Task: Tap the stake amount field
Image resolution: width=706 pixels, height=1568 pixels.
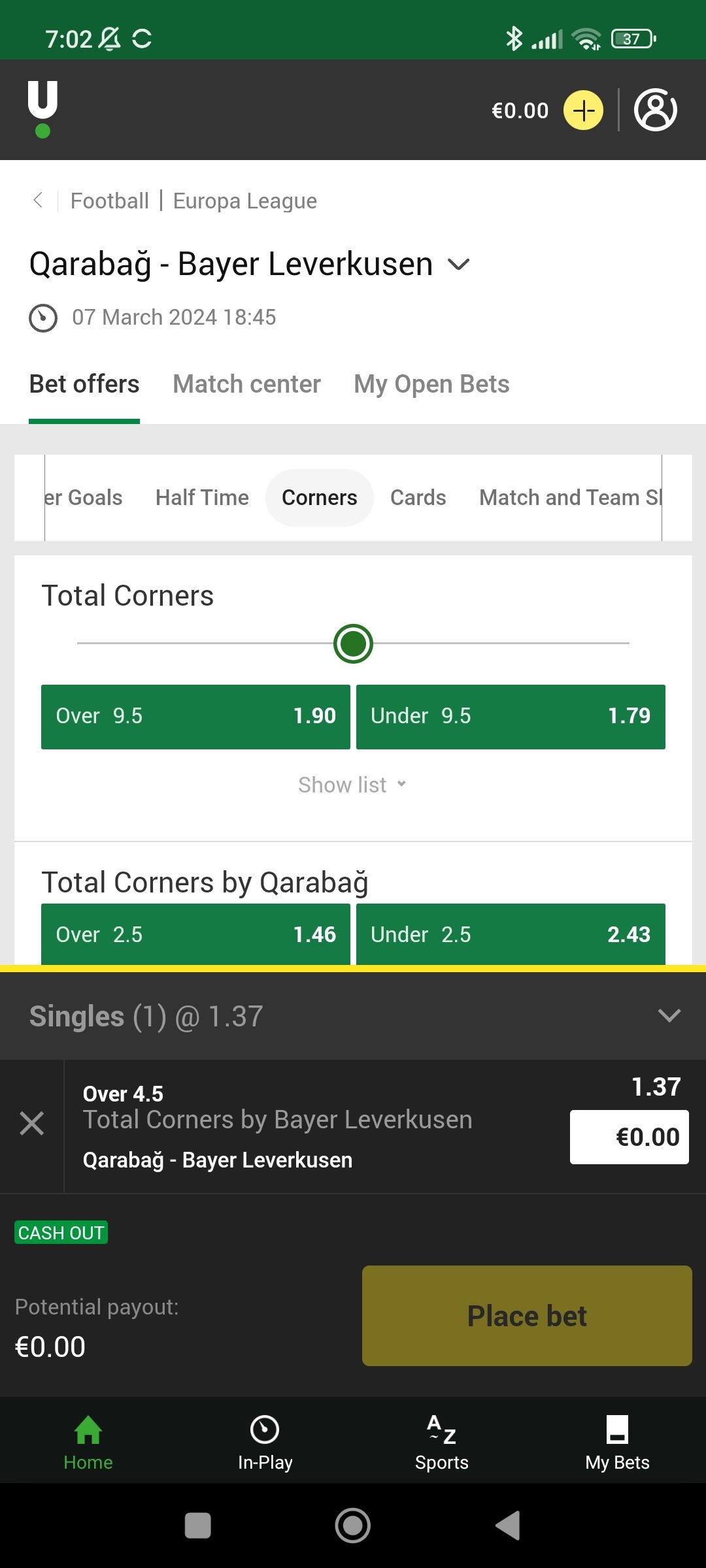Action: [629, 1137]
